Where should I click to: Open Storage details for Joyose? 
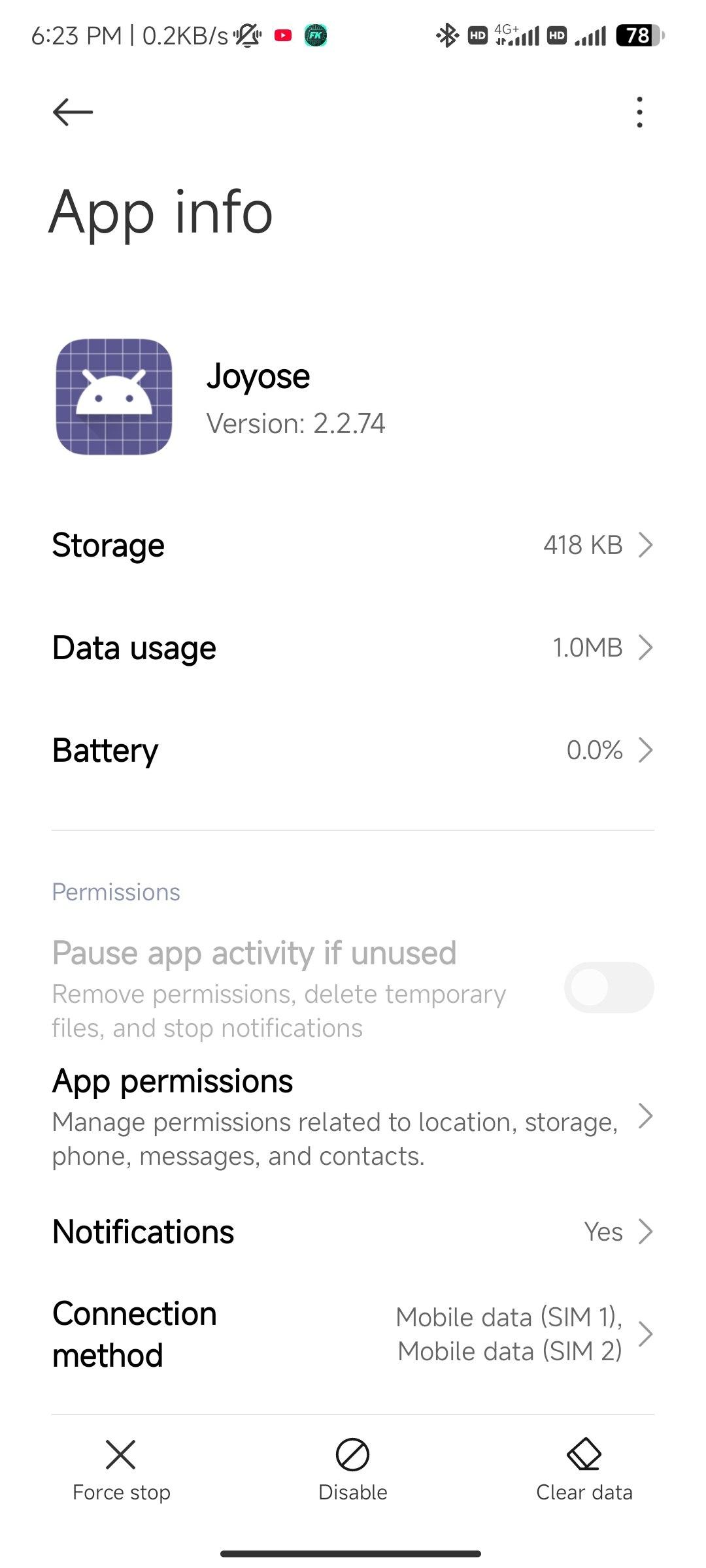[353, 545]
